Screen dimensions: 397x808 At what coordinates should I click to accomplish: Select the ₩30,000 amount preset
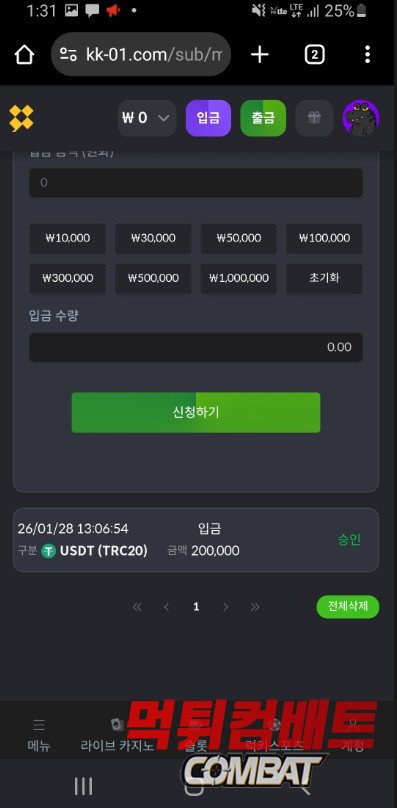click(153, 239)
